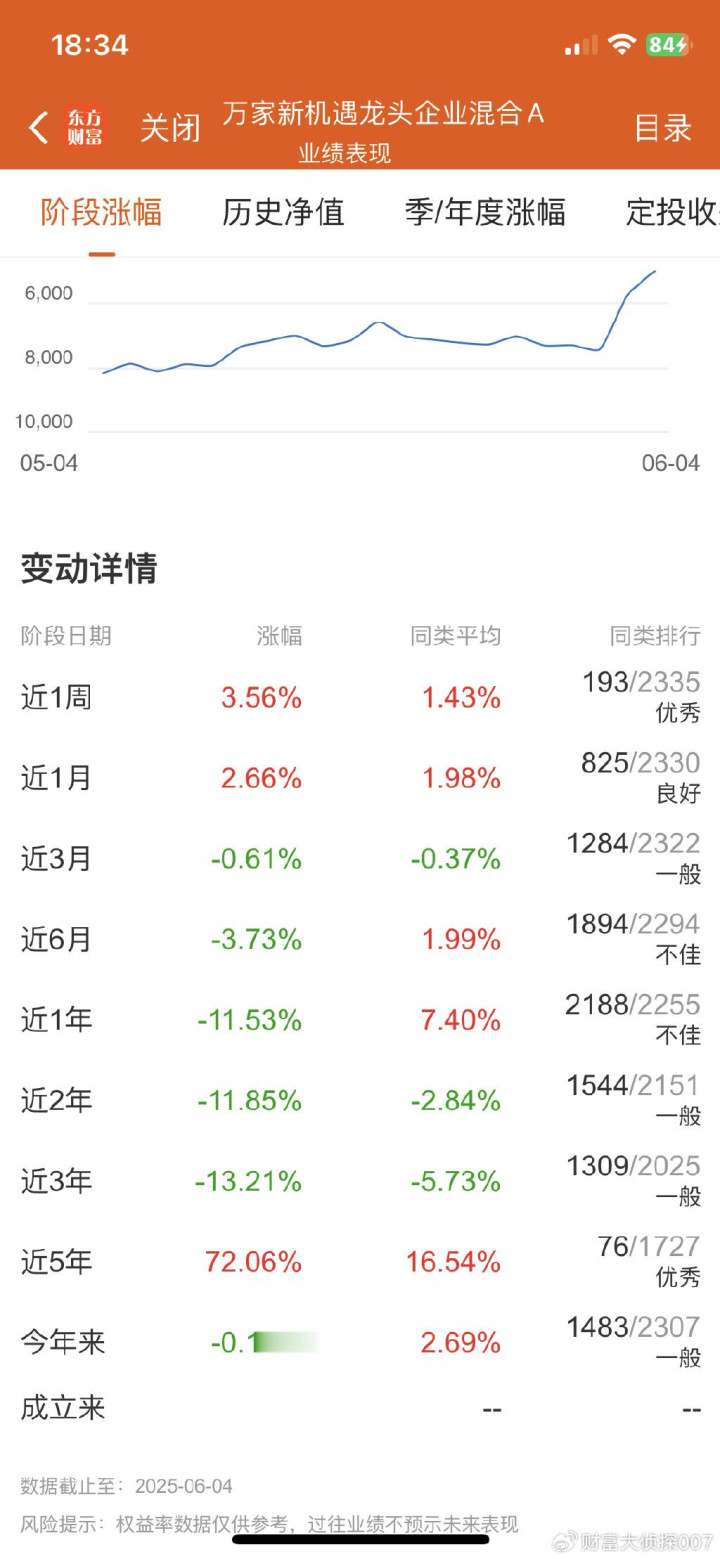Open the 目录 menu

663,128
